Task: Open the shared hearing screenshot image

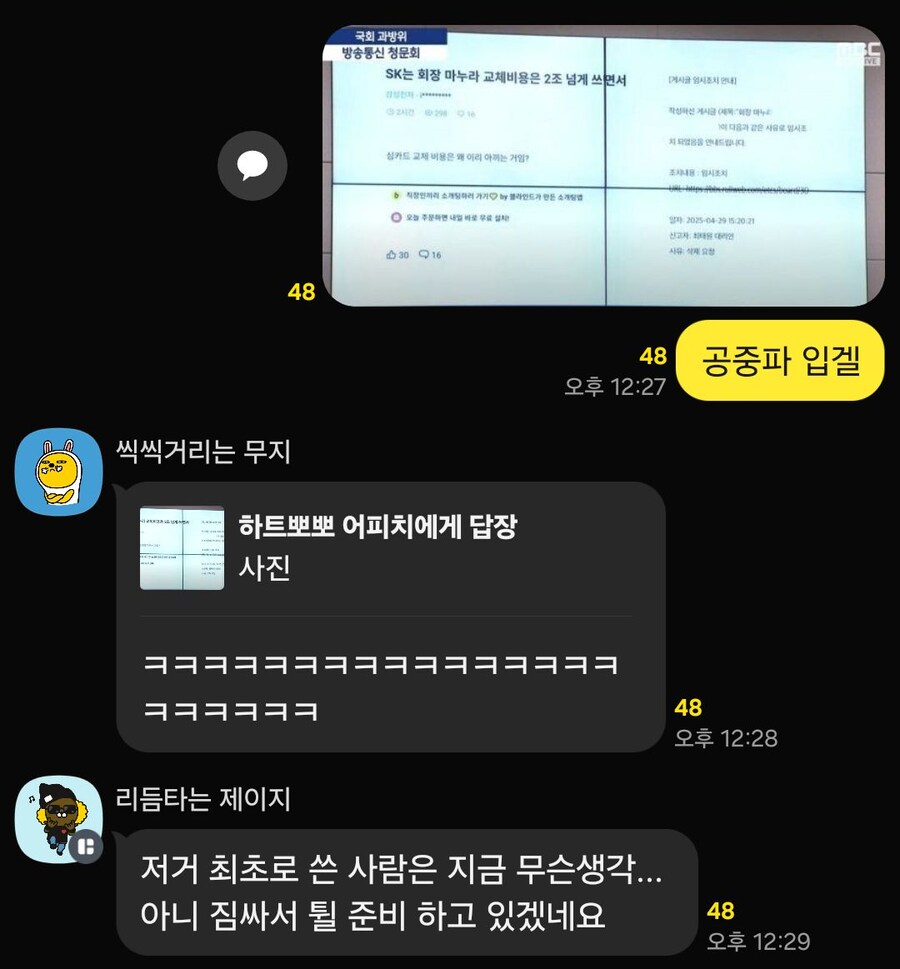Action: point(603,166)
